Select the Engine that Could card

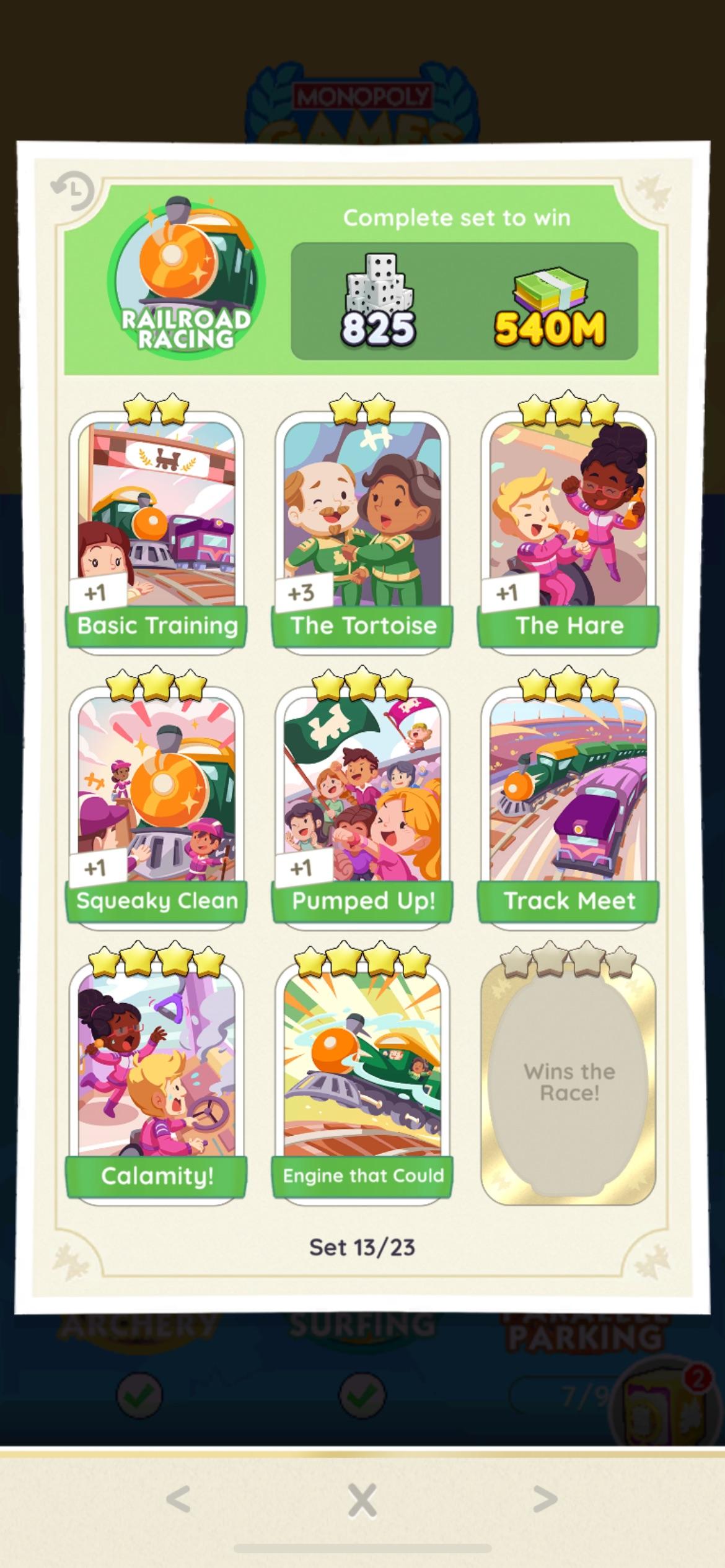click(x=362, y=1078)
